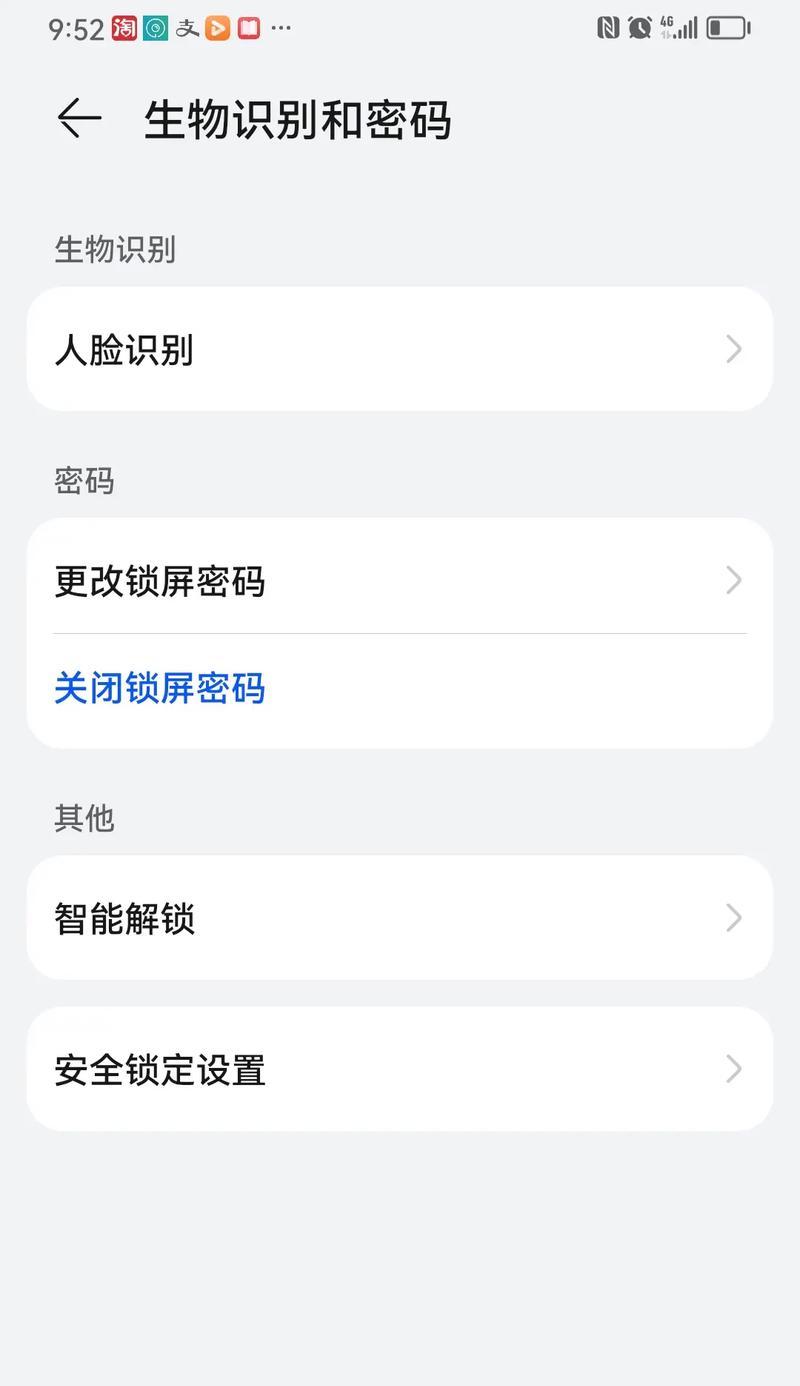The height and width of the screenshot is (1386, 800).
Task: Go back using the top-left arrow
Action: click(x=79, y=119)
